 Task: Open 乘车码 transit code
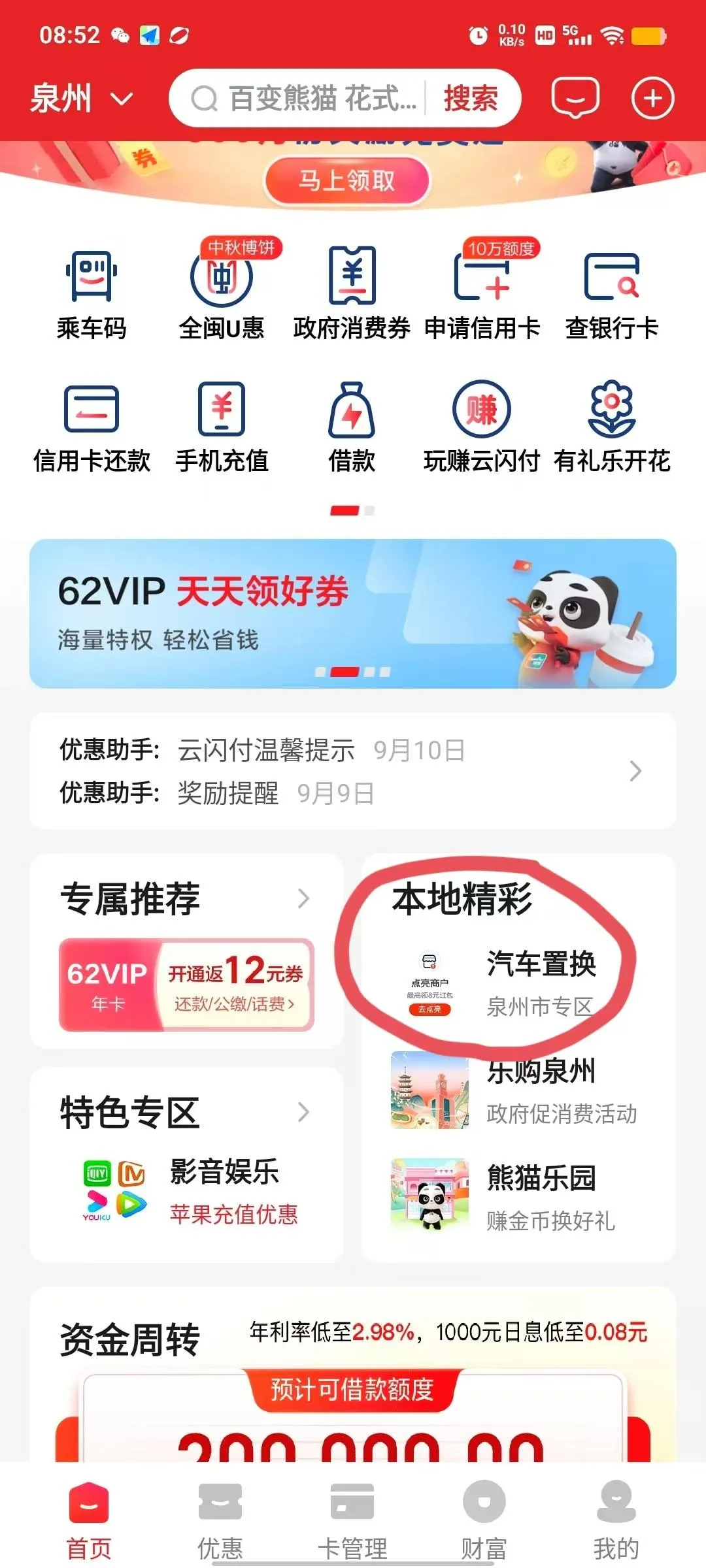click(x=92, y=294)
